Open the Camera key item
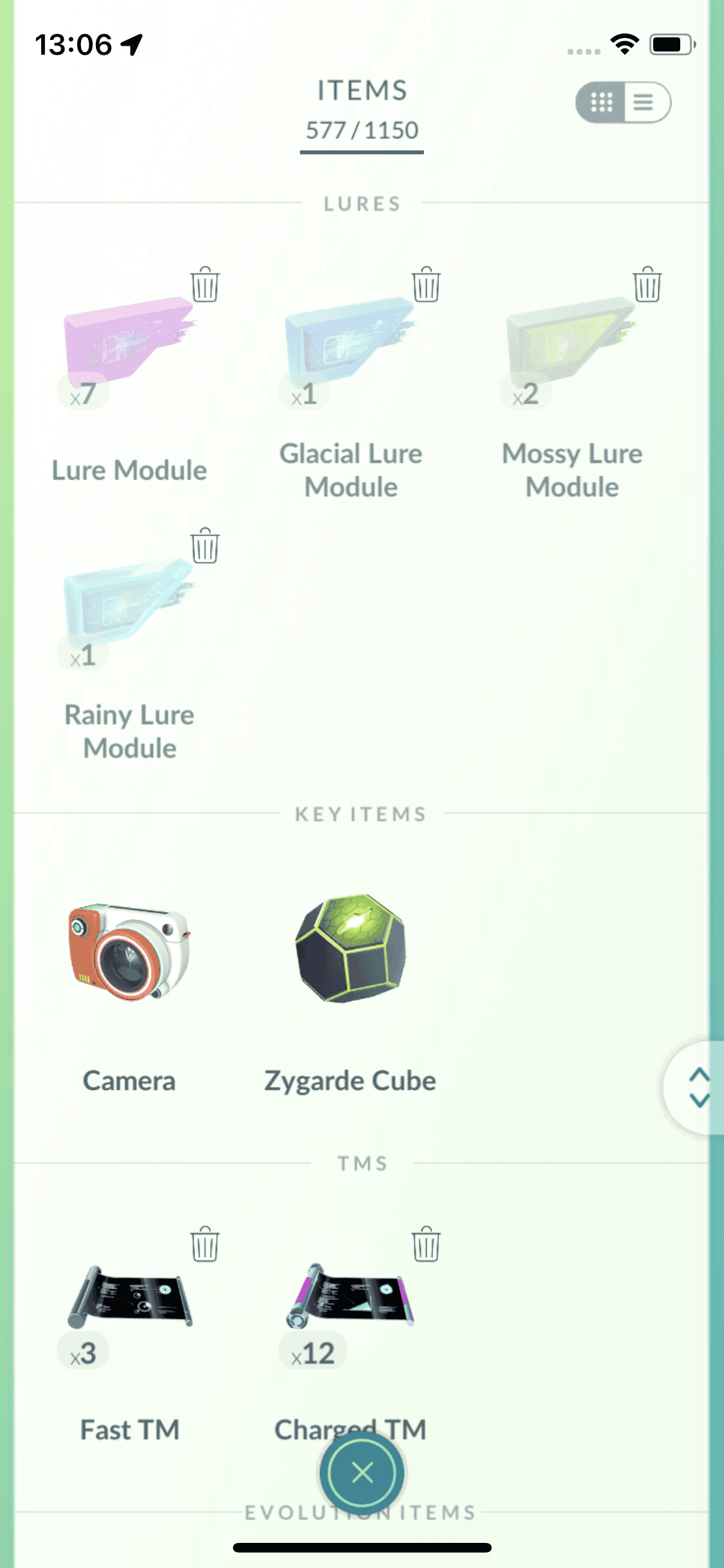Screen dimensions: 724x1568 pyautogui.click(x=129, y=951)
